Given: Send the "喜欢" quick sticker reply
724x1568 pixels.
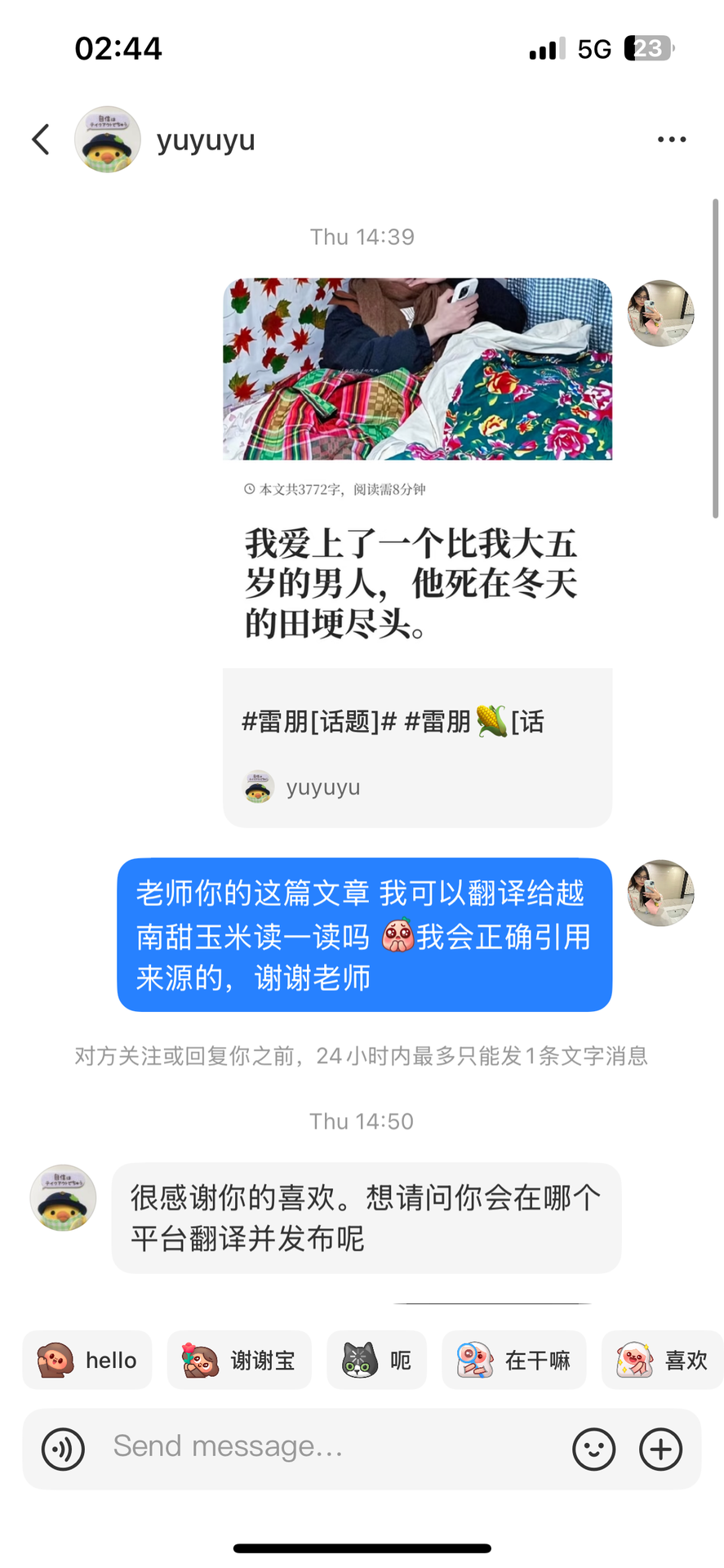Looking at the screenshot, I should click(662, 1360).
